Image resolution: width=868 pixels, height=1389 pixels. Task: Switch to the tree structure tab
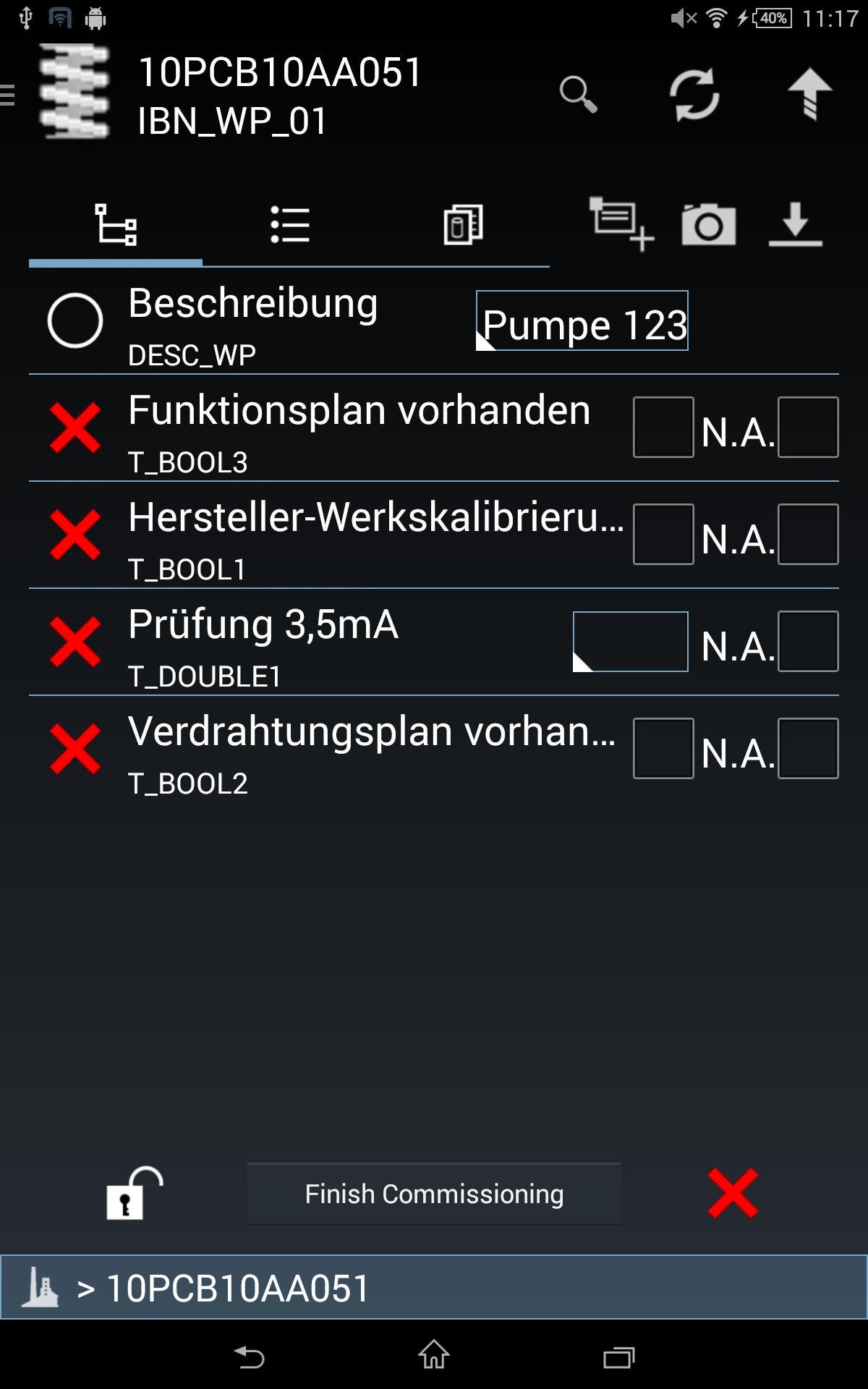coord(116,225)
